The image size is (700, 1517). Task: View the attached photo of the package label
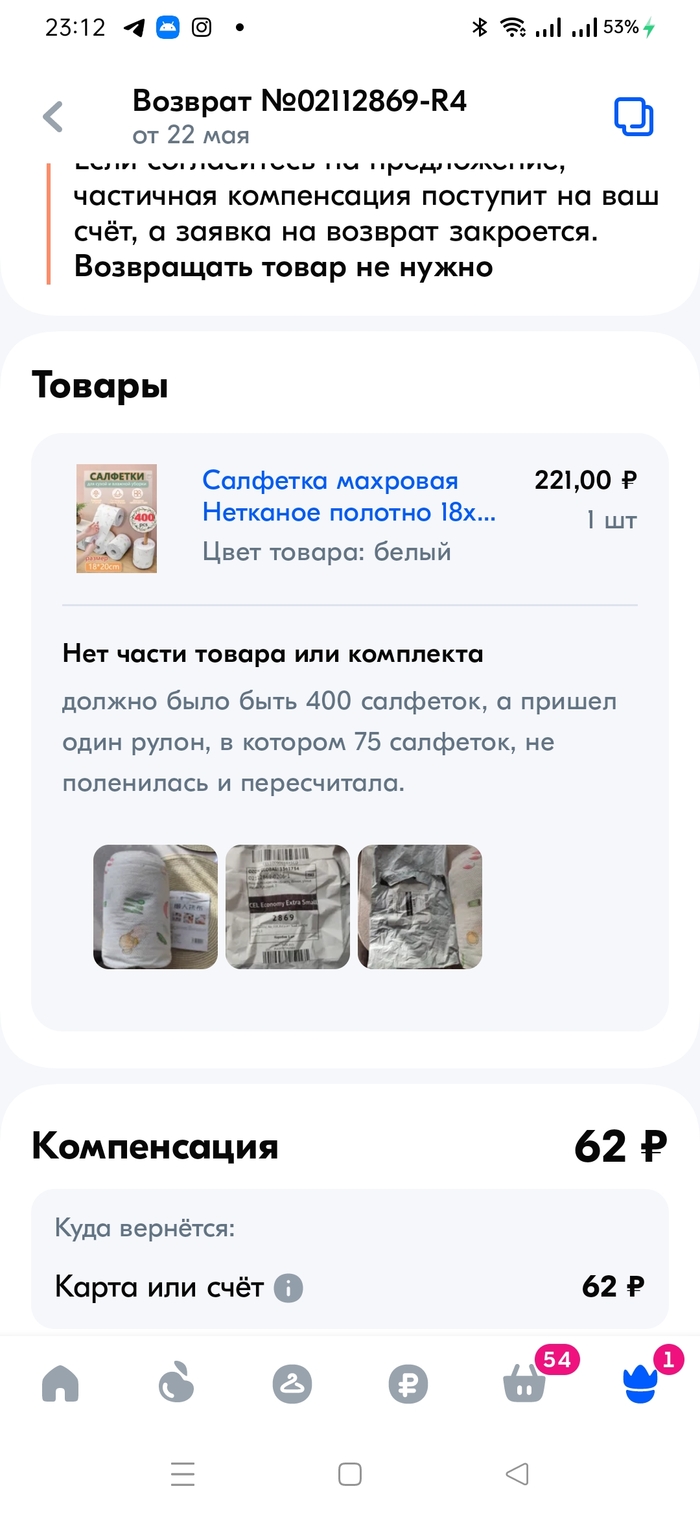[288, 907]
